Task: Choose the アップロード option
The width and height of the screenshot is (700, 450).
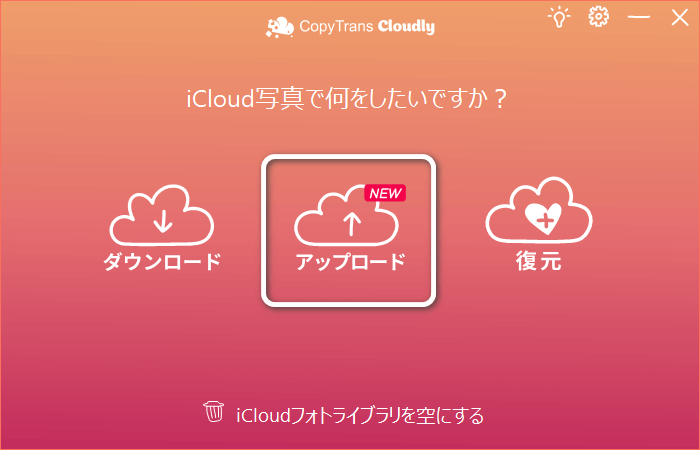Action: point(348,230)
